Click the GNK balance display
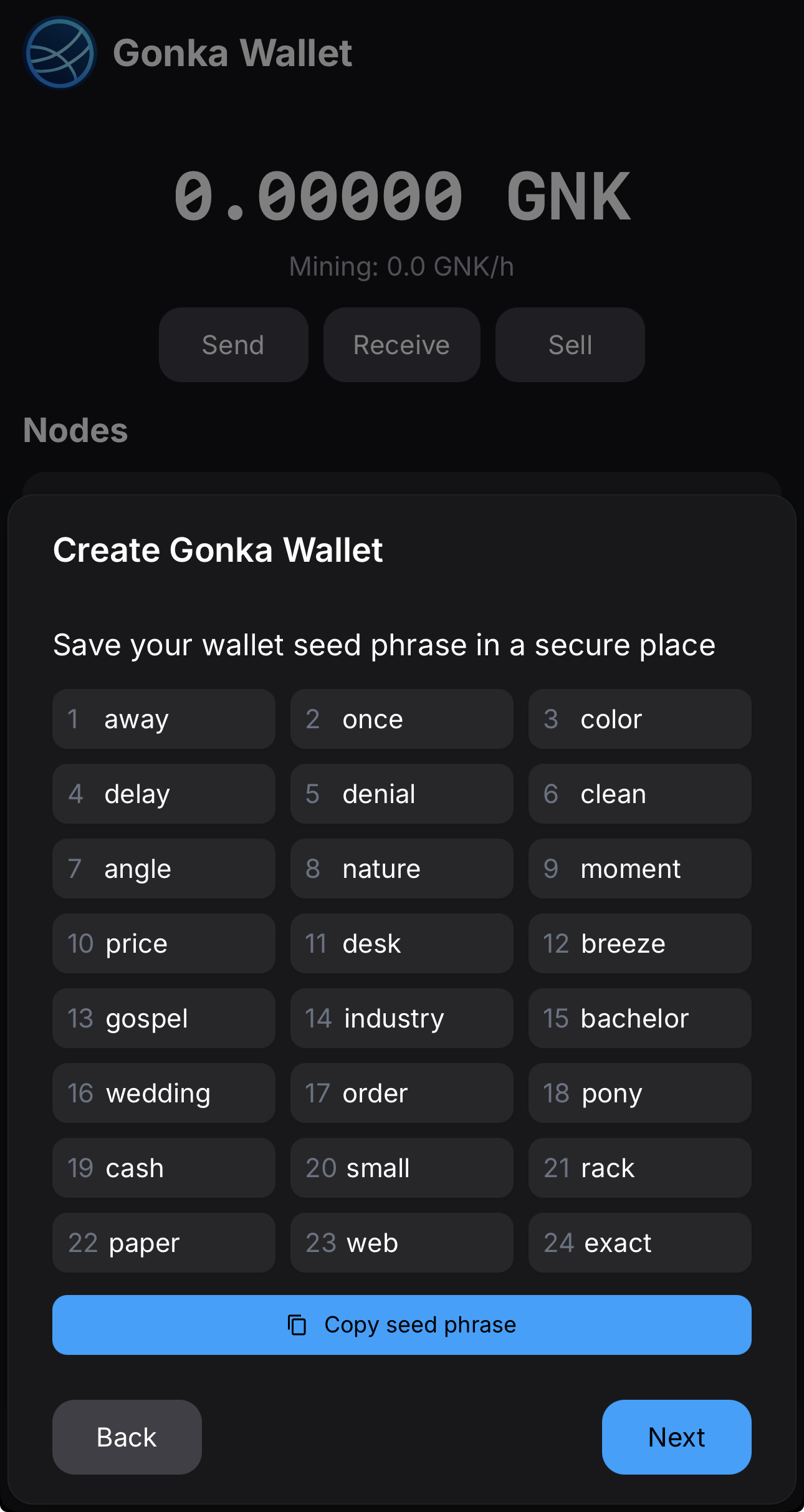Screen dimensions: 804x1512 pos(402,195)
